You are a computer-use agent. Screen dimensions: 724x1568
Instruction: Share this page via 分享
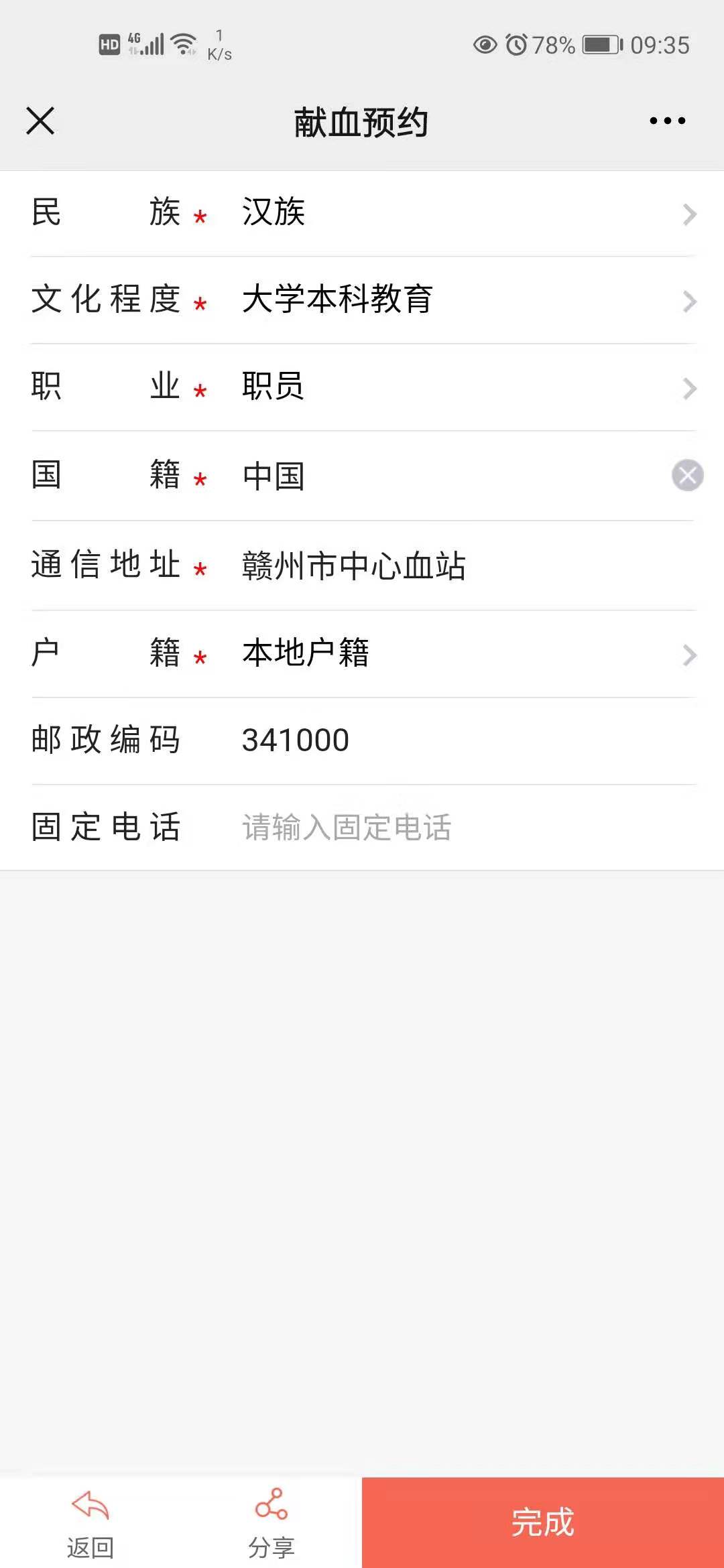pyautogui.click(x=271, y=1522)
